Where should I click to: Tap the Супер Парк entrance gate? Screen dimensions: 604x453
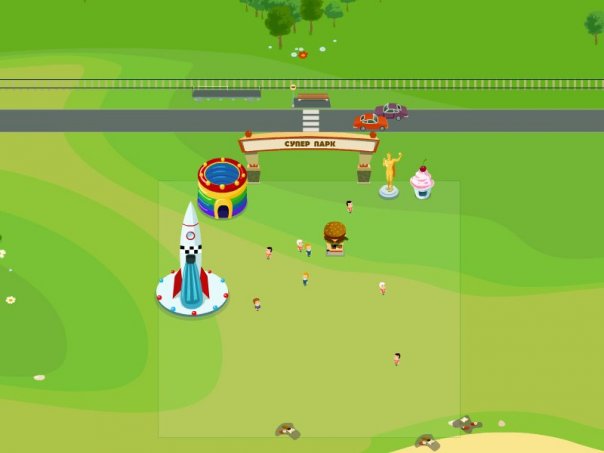tap(309, 145)
